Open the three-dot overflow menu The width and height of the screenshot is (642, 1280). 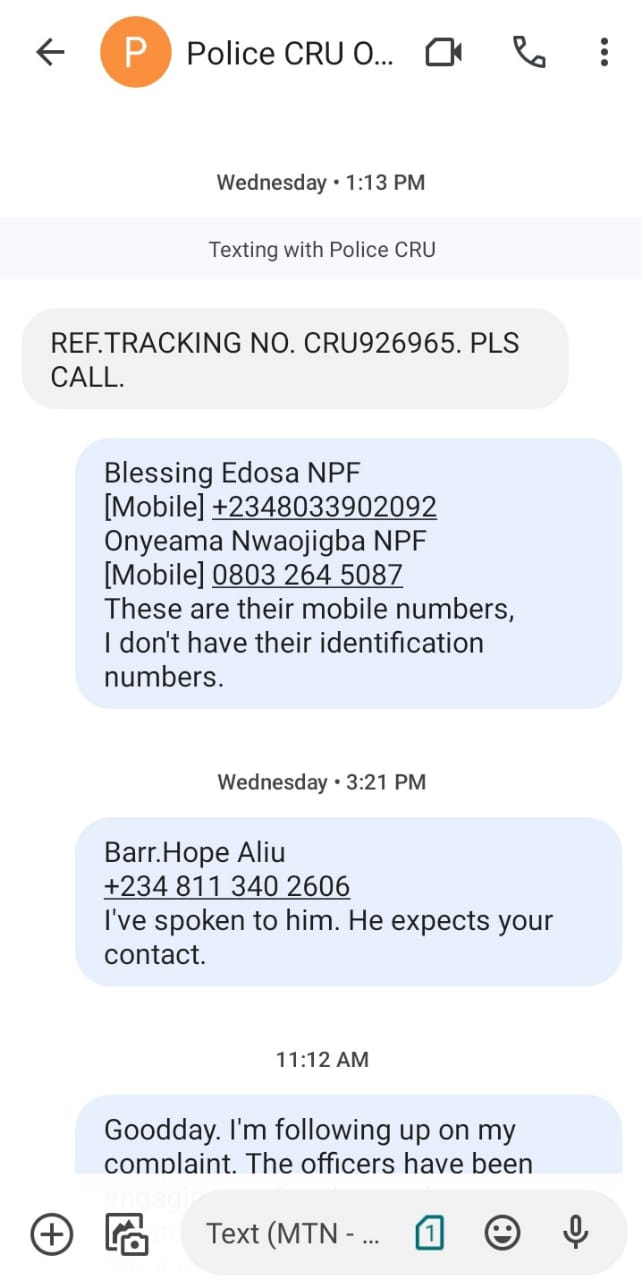pyautogui.click(x=604, y=52)
